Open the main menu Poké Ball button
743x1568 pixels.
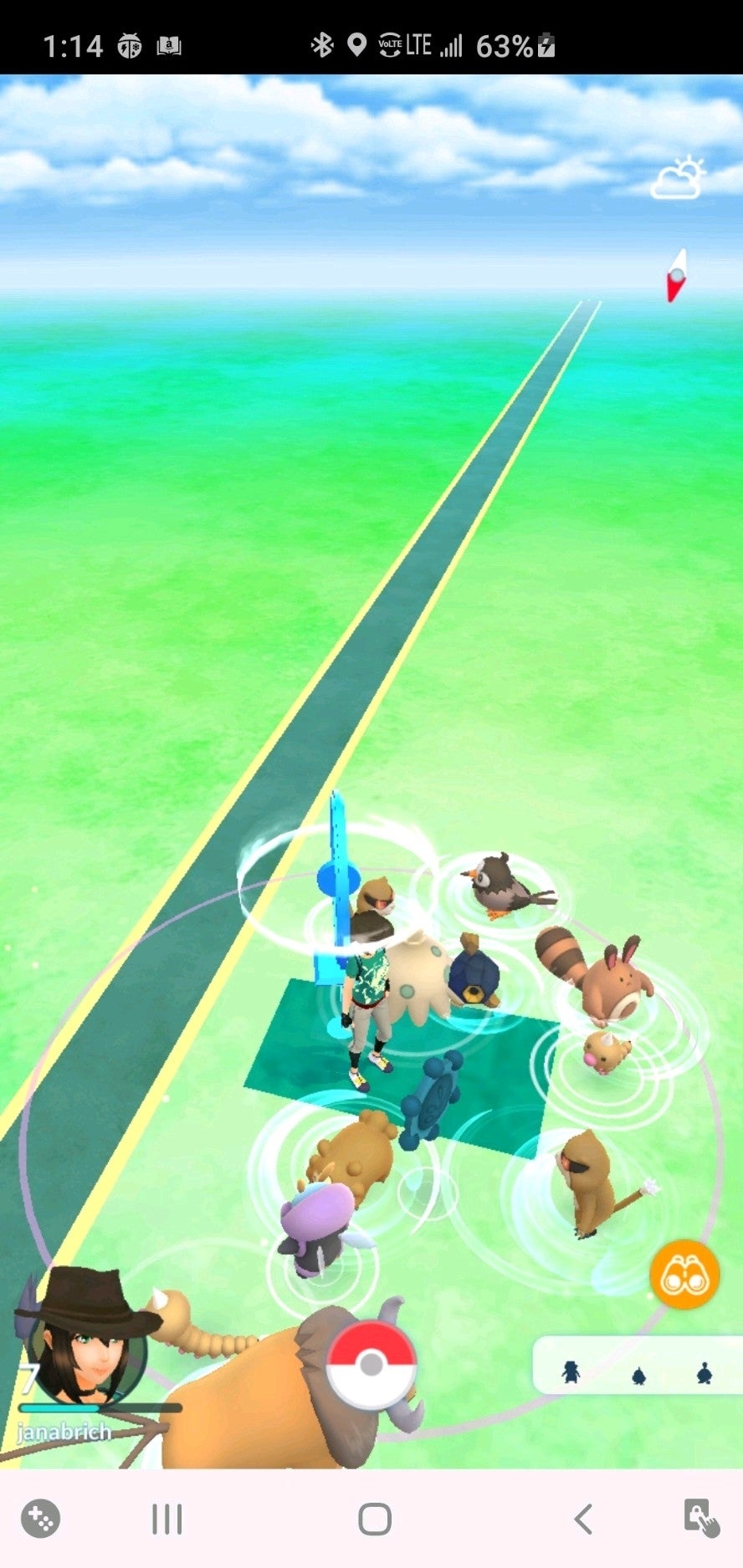pos(371,1366)
